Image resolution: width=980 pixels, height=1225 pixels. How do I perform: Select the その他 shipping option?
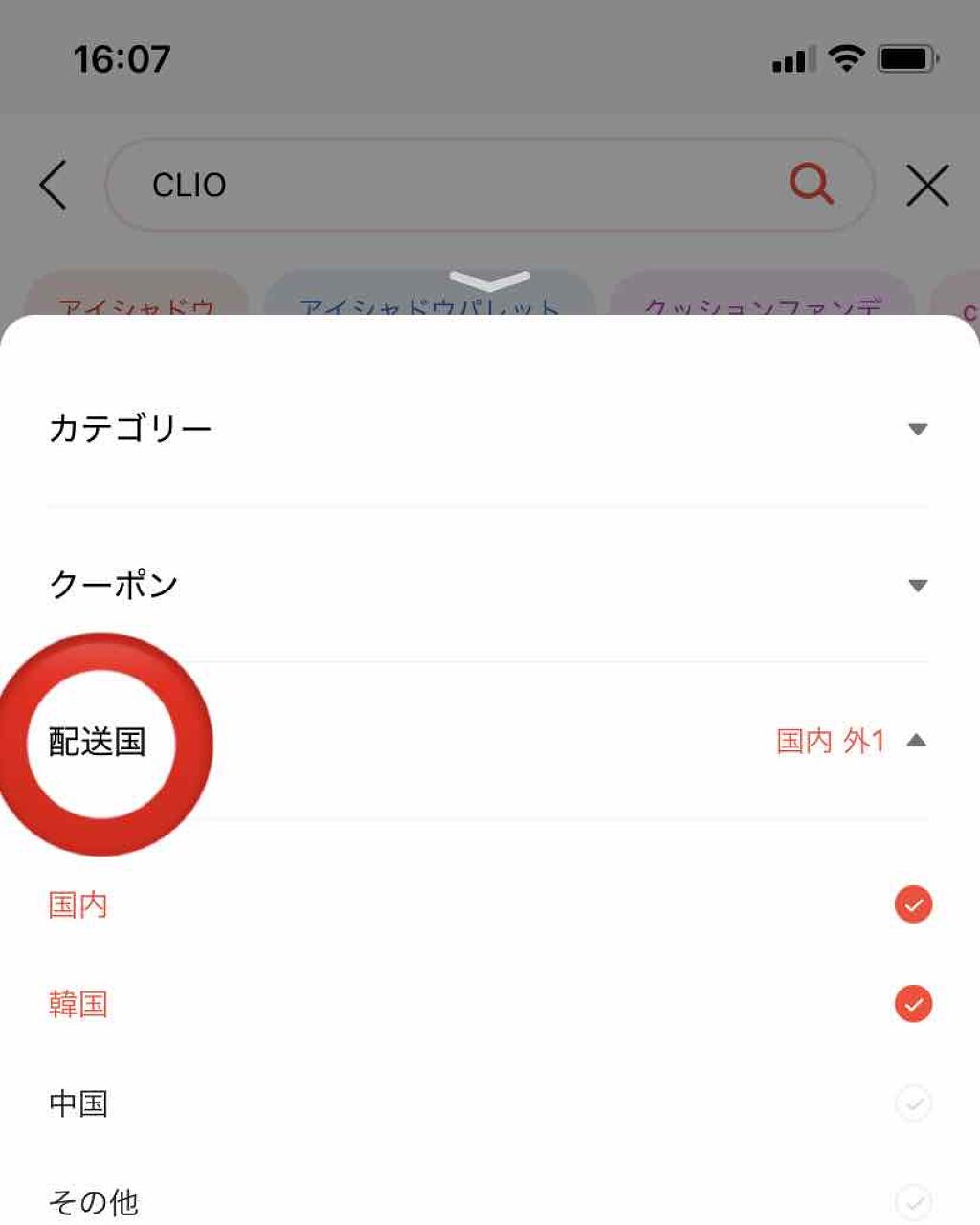912,1203
